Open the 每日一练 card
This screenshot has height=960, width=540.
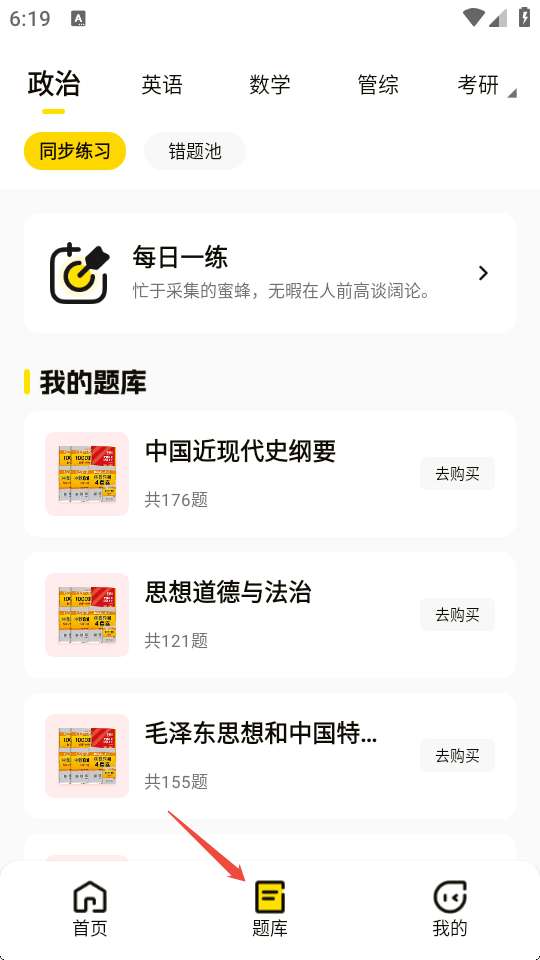click(x=270, y=273)
